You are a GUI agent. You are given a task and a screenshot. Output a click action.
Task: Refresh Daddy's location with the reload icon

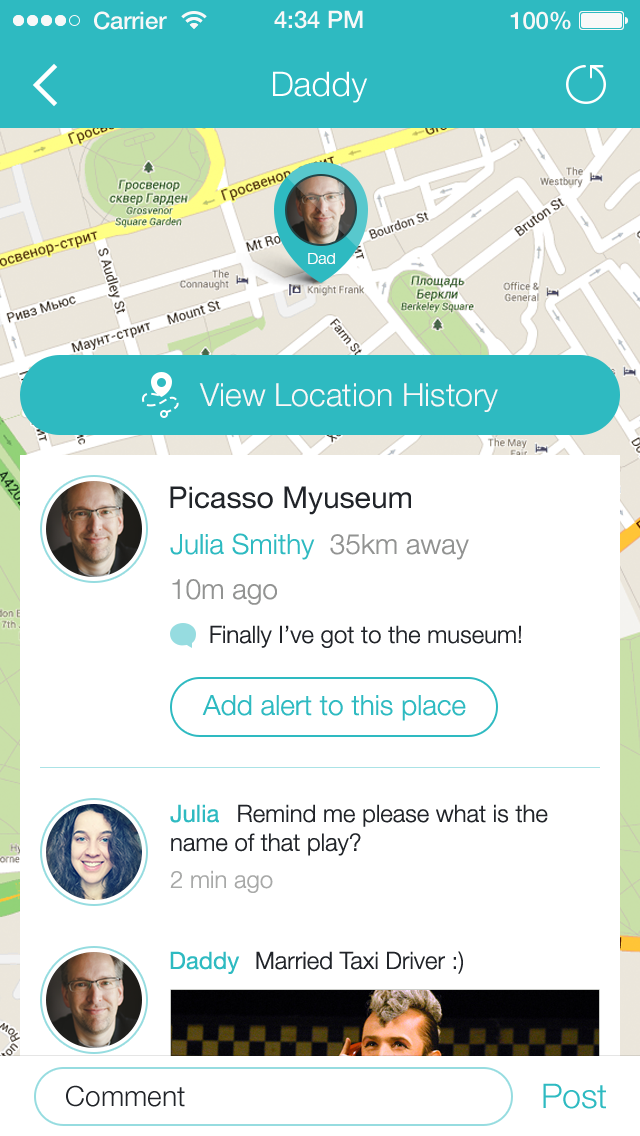click(x=586, y=84)
